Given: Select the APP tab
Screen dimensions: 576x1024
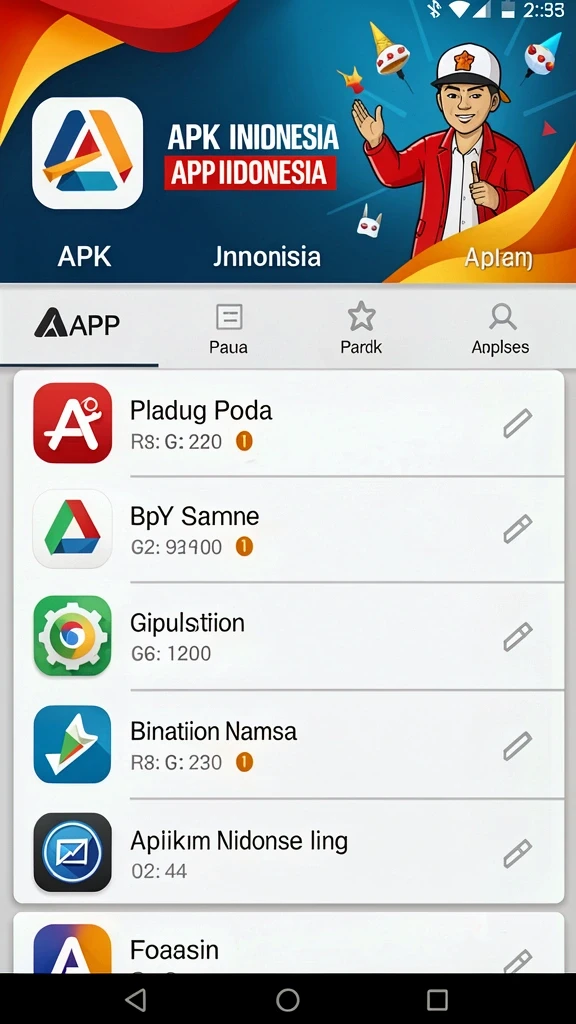Looking at the screenshot, I should point(78,325).
